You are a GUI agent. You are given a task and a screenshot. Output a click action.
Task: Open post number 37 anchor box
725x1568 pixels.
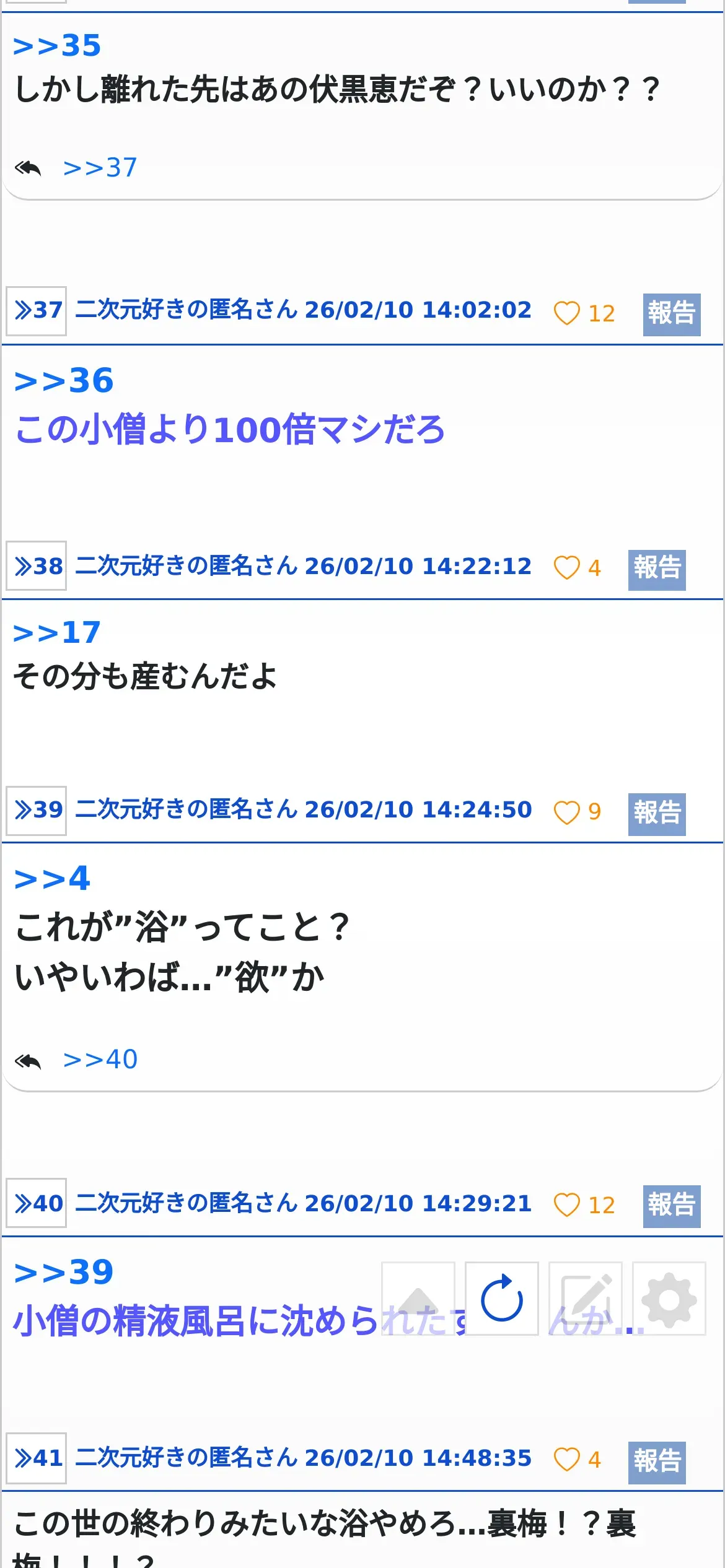coord(37,311)
